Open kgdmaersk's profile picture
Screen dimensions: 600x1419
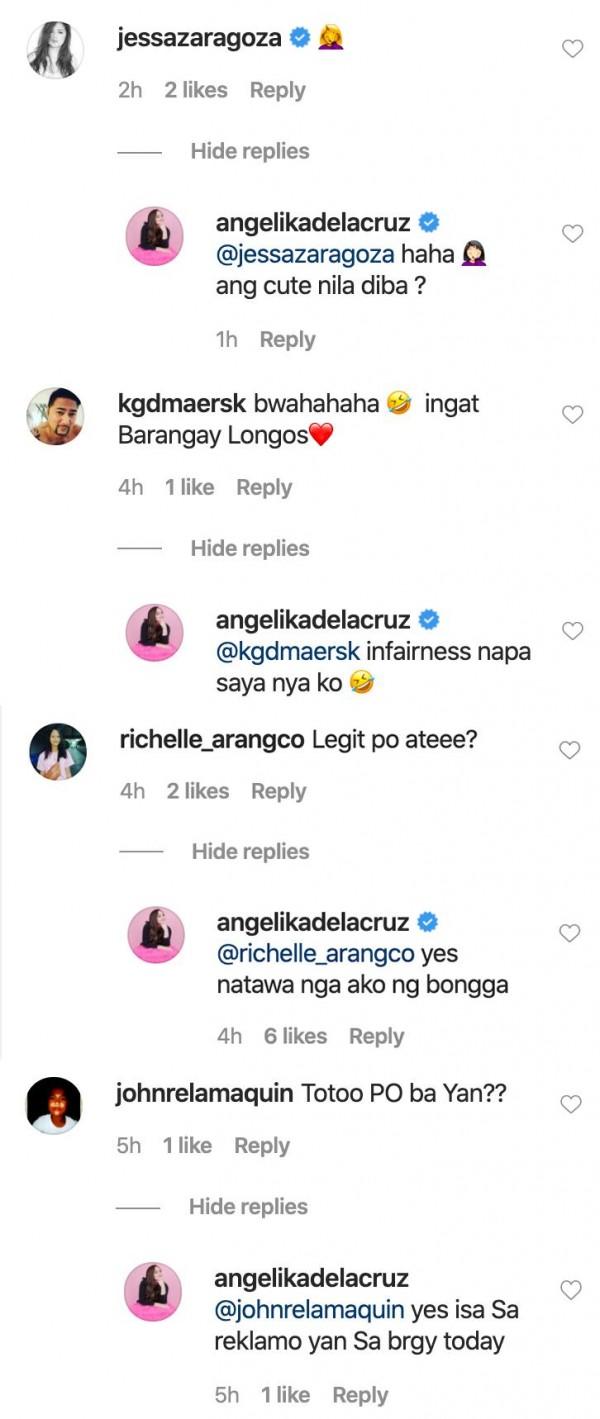coord(54,416)
